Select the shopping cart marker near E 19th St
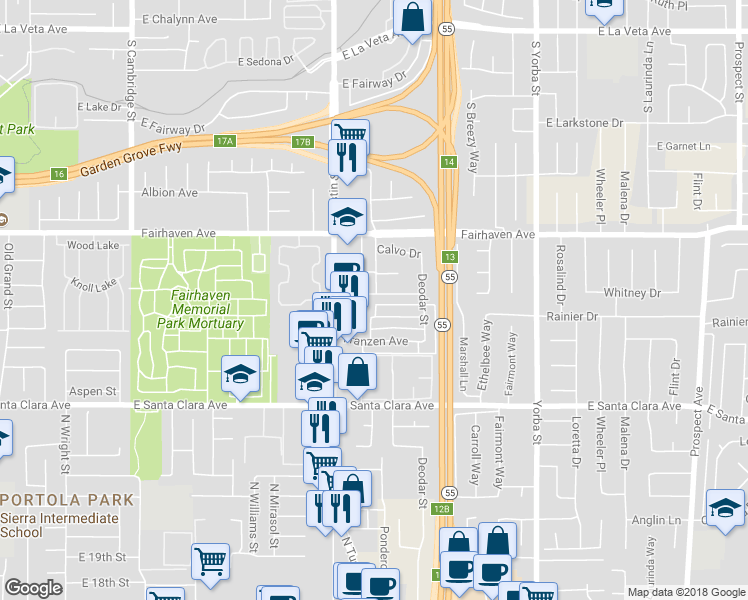This screenshot has width=748, height=600. pyautogui.click(x=210, y=562)
